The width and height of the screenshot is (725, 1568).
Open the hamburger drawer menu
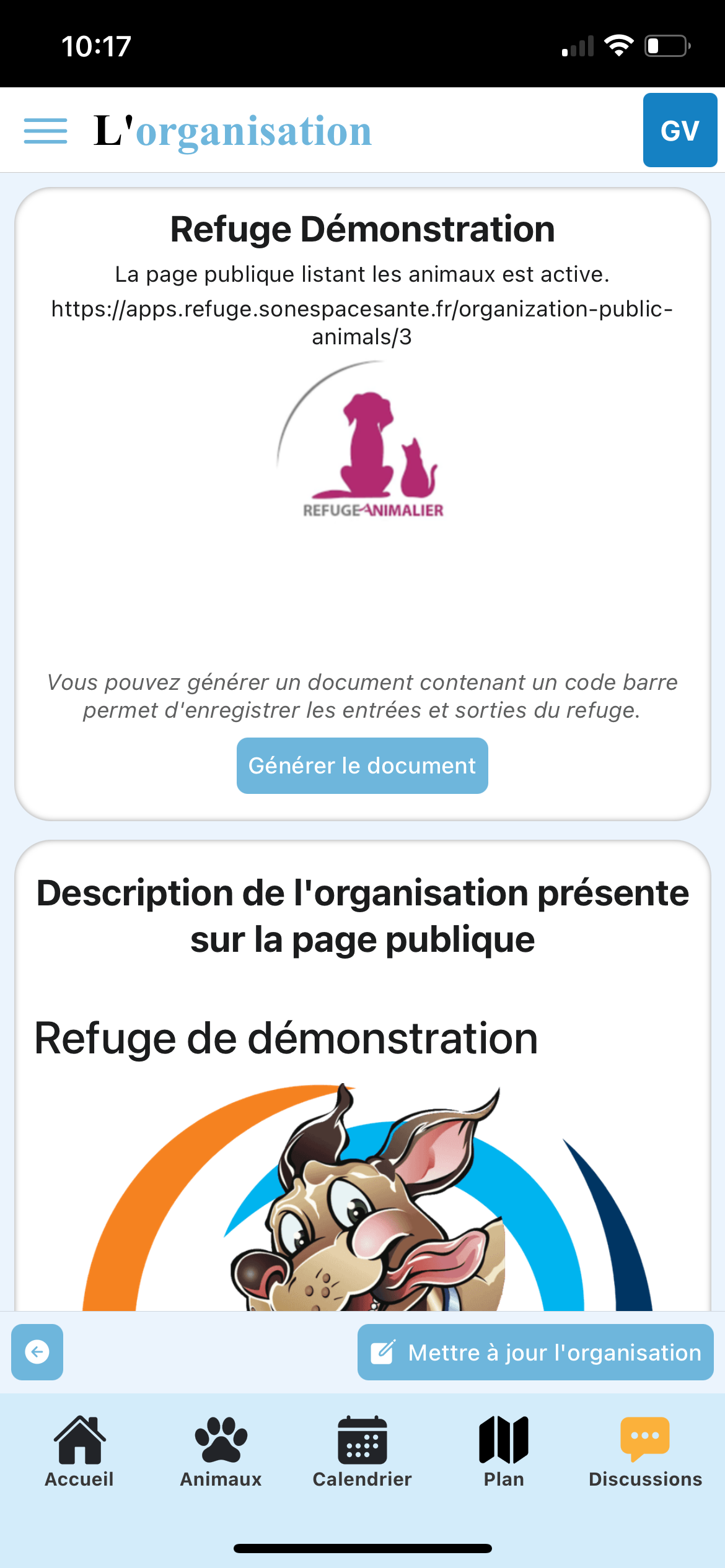(x=45, y=131)
